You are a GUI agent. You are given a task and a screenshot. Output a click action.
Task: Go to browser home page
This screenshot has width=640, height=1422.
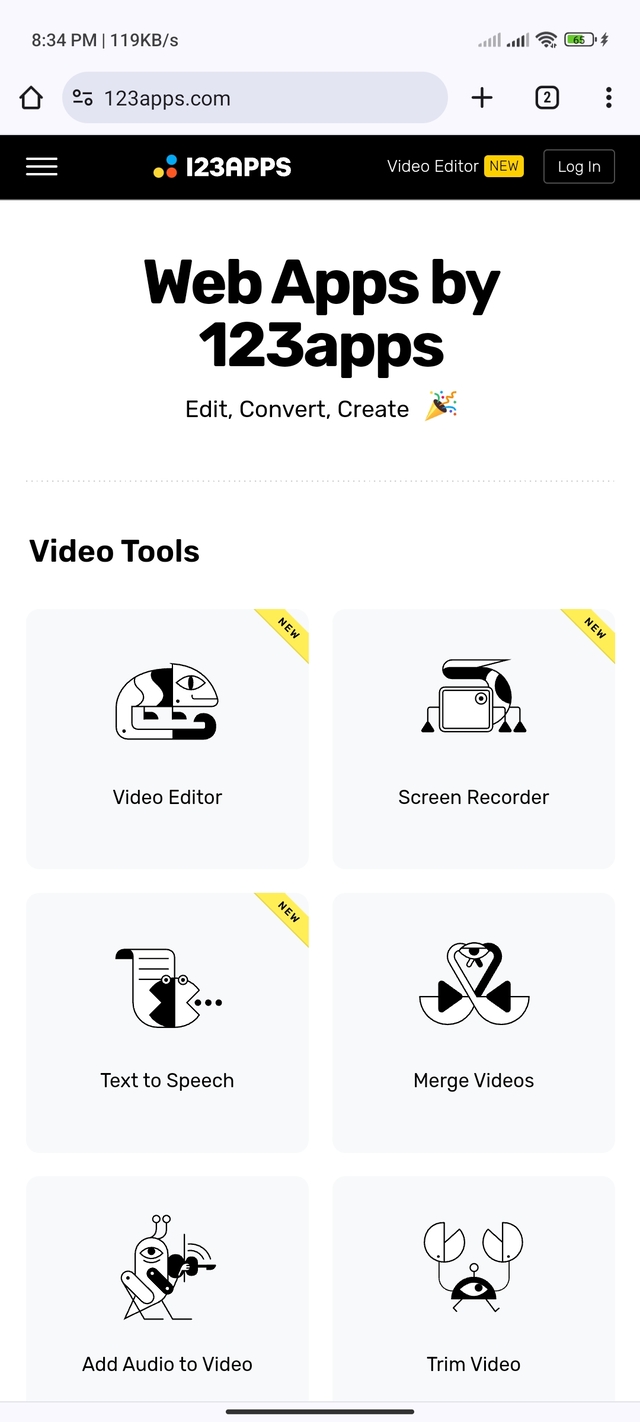click(31, 98)
